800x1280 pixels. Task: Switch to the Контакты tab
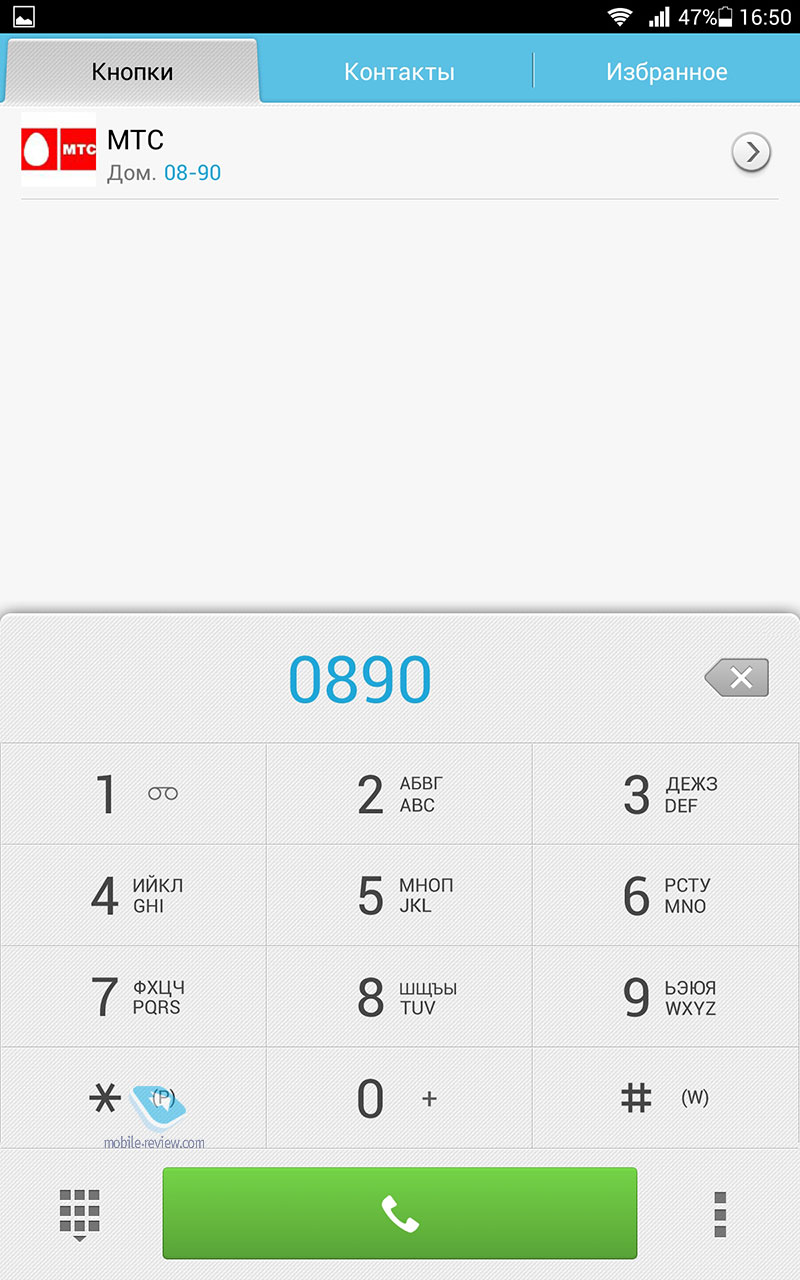(x=399, y=72)
